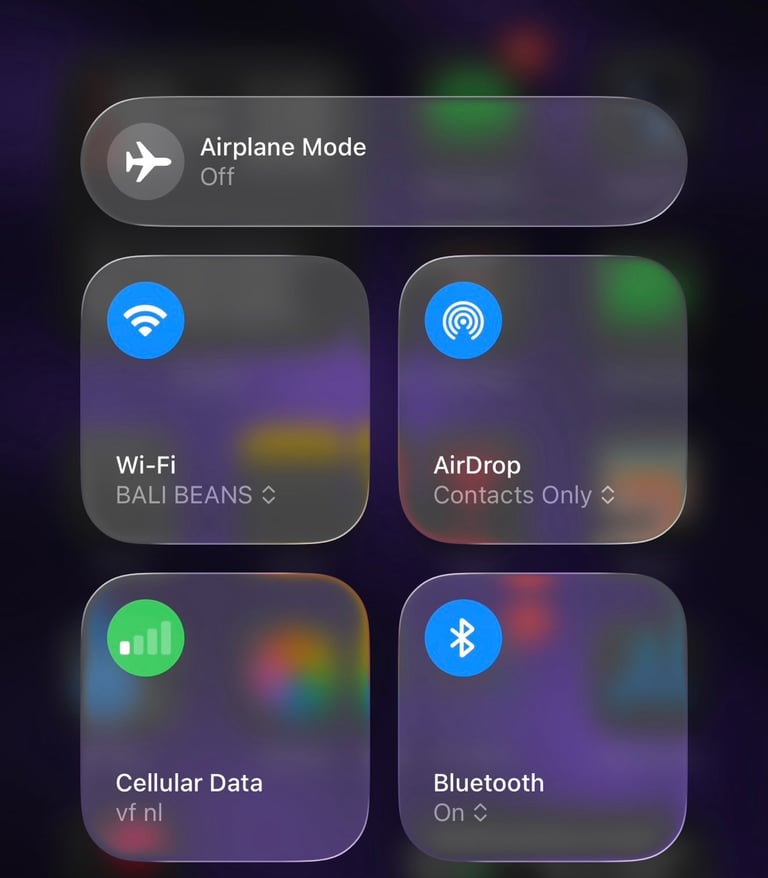Toggle the Wi-Fi icon off

(146, 320)
